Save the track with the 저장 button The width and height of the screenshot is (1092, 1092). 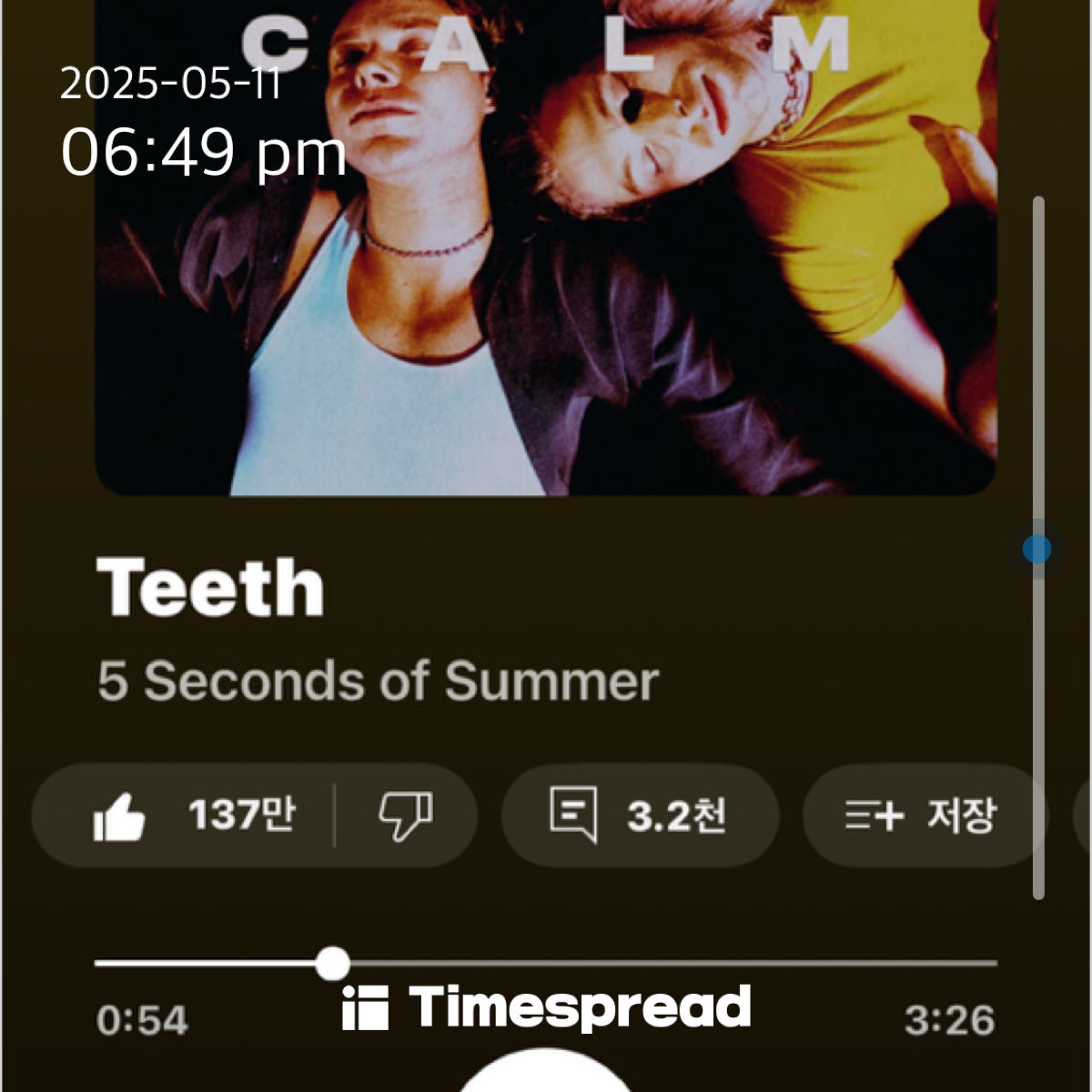[922, 814]
